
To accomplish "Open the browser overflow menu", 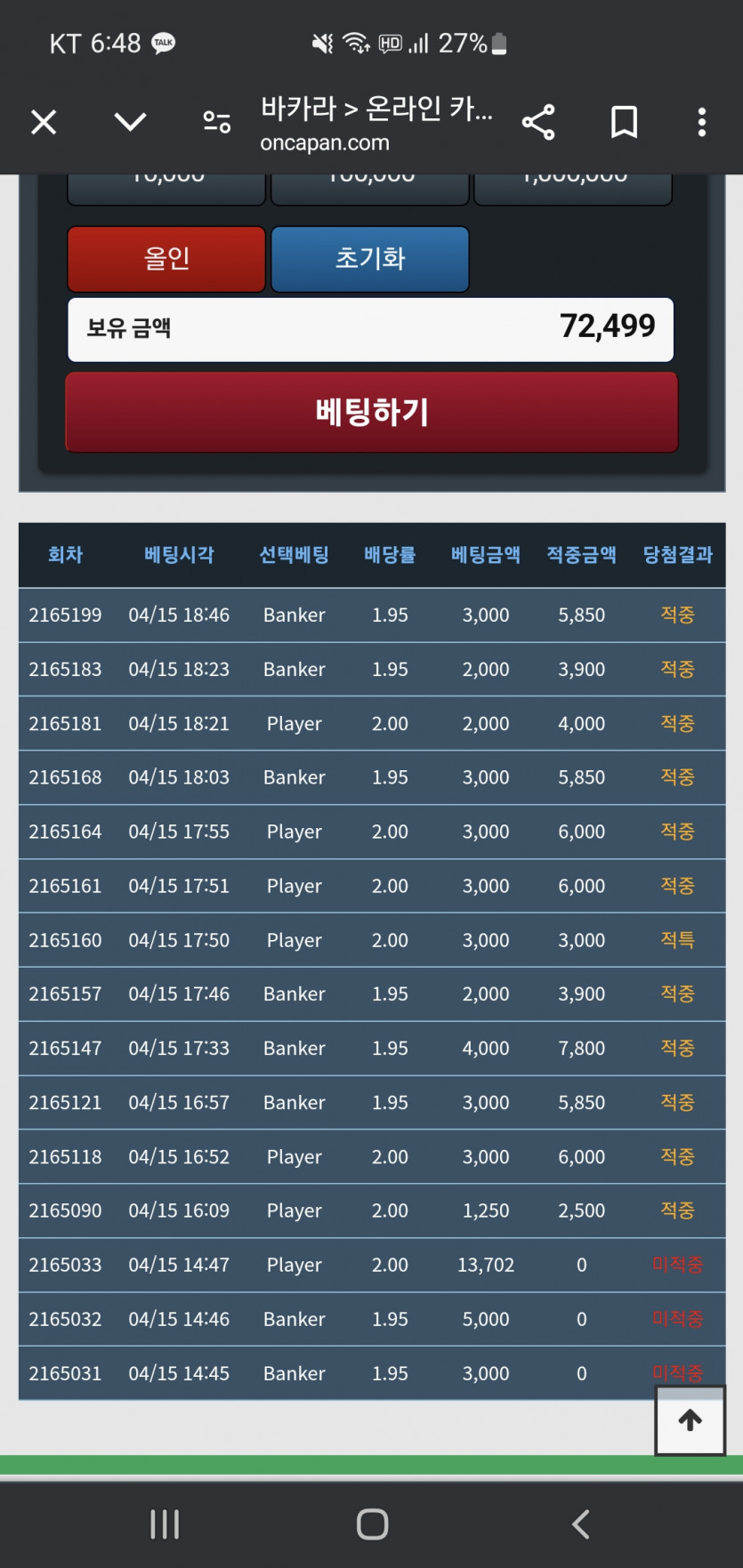I will click(x=701, y=122).
